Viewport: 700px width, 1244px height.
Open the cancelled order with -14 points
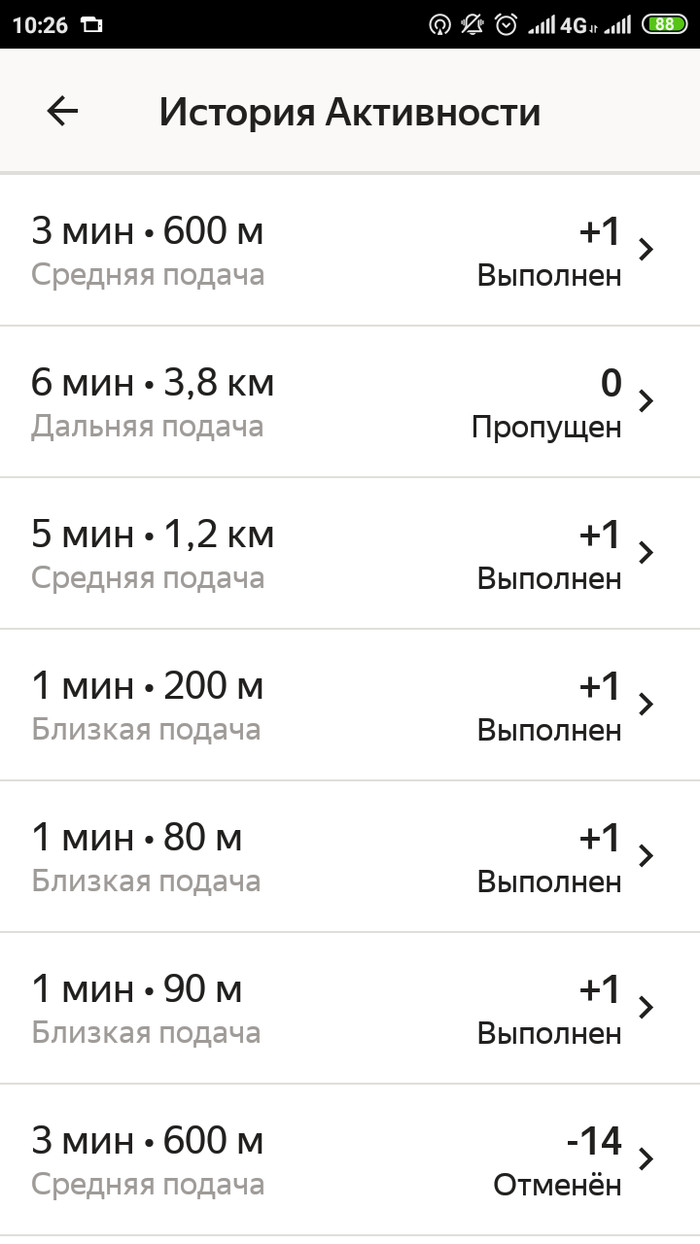350,1160
